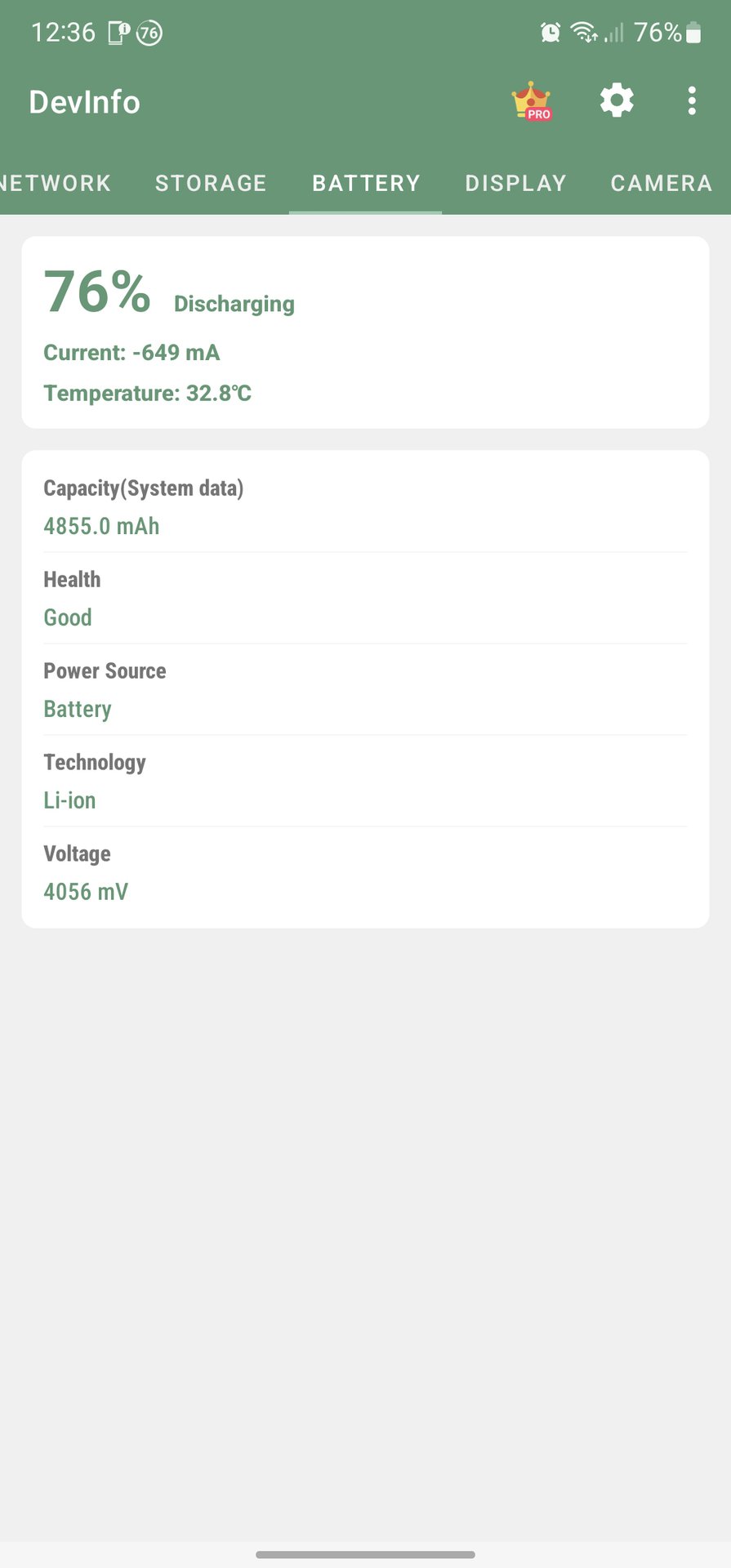The width and height of the screenshot is (731, 1568).
Task: Switch to the Network tab
Action: coord(54,183)
